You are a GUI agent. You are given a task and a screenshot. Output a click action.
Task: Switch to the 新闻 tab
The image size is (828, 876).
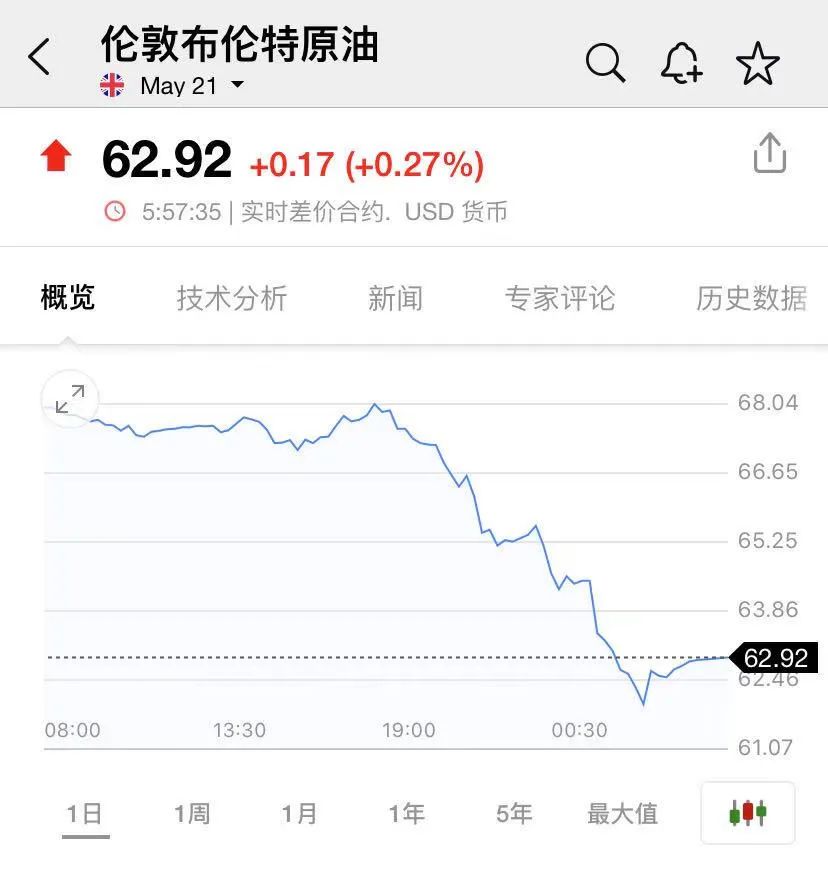(x=395, y=298)
